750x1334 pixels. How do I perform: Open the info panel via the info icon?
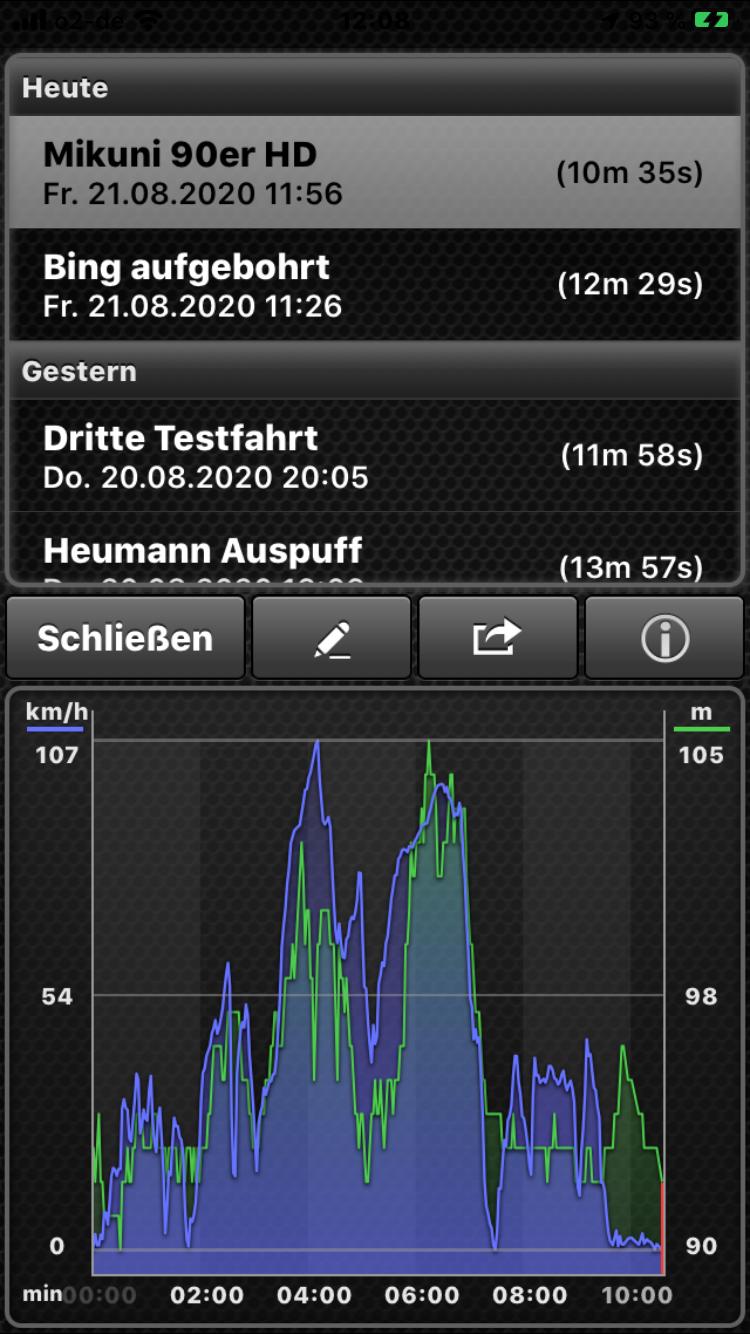[x=664, y=637]
